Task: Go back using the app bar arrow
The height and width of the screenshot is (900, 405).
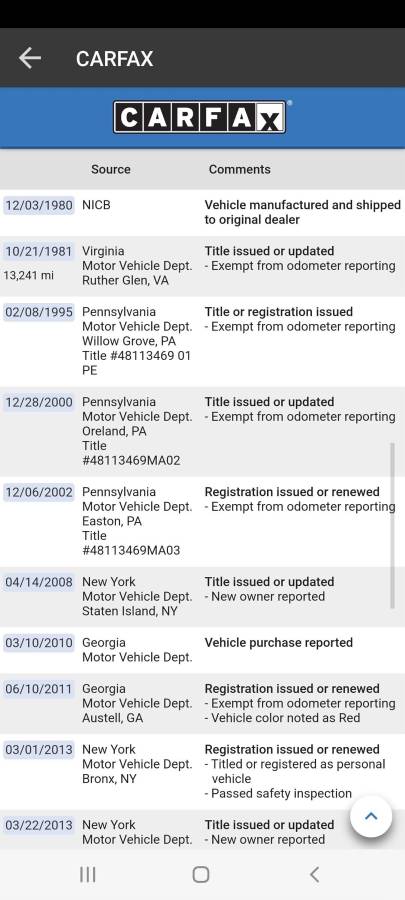Action: [x=30, y=58]
